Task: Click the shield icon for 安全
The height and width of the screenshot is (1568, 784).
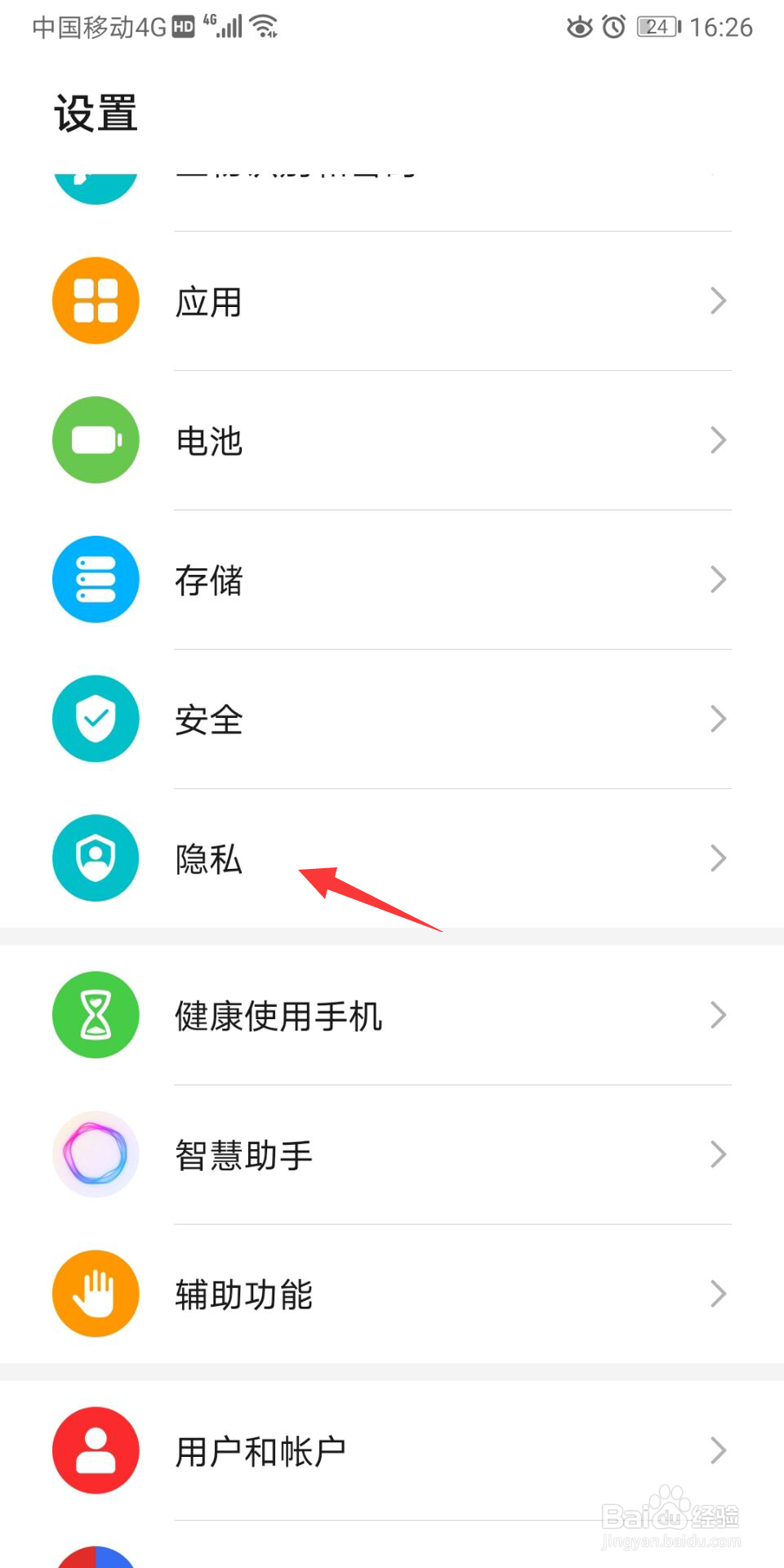Action: pyautogui.click(x=96, y=719)
